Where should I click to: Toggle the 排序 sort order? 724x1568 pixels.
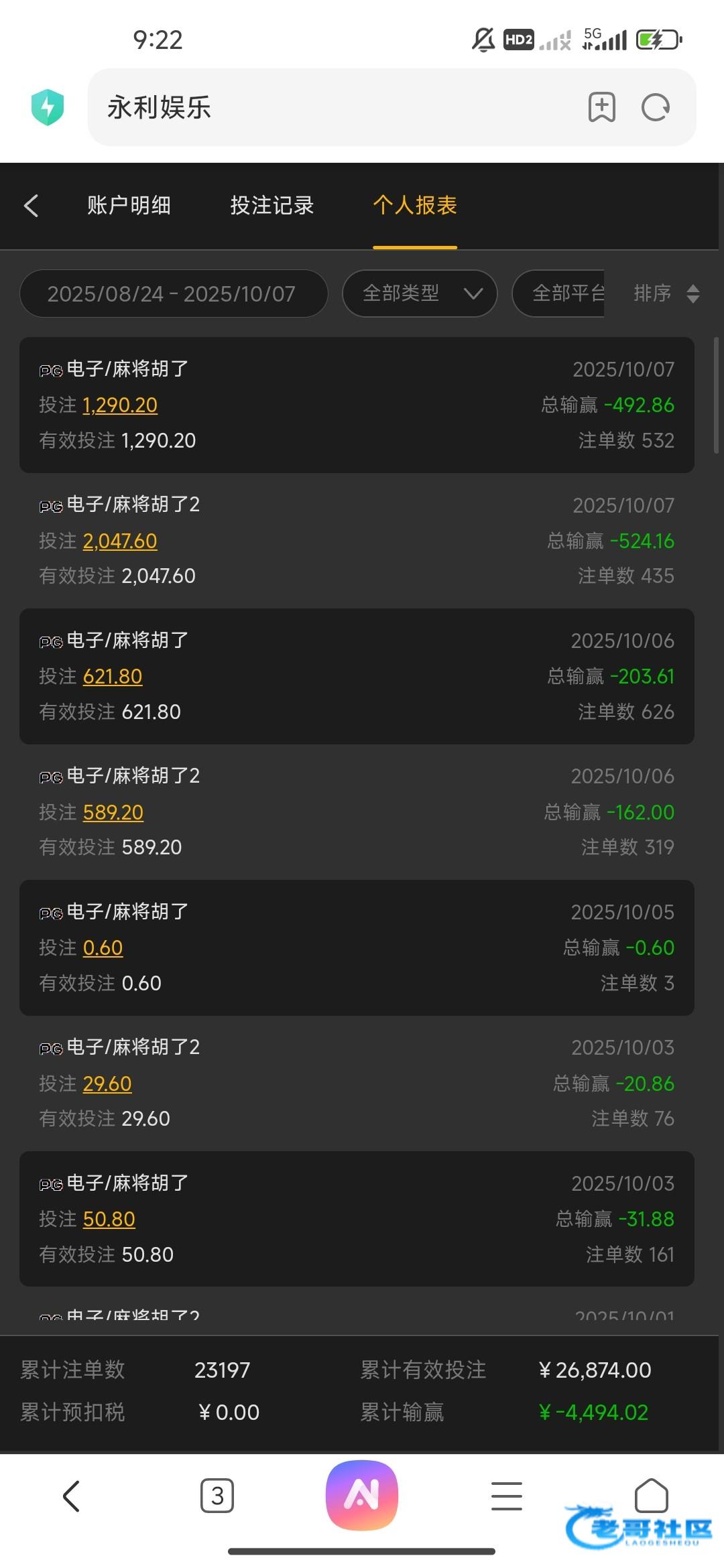click(666, 293)
